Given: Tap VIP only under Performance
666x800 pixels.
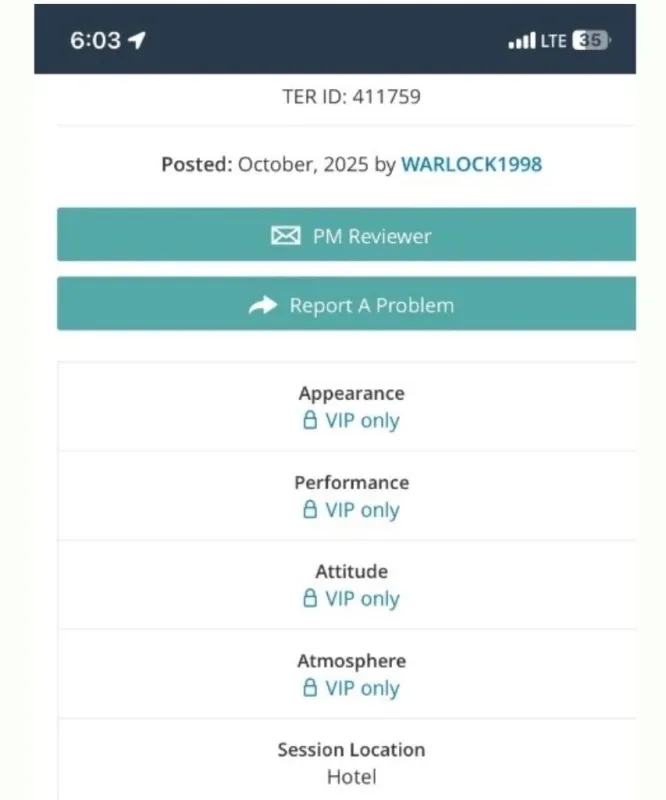Looking at the screenshot, I should [x=351, y=510].
